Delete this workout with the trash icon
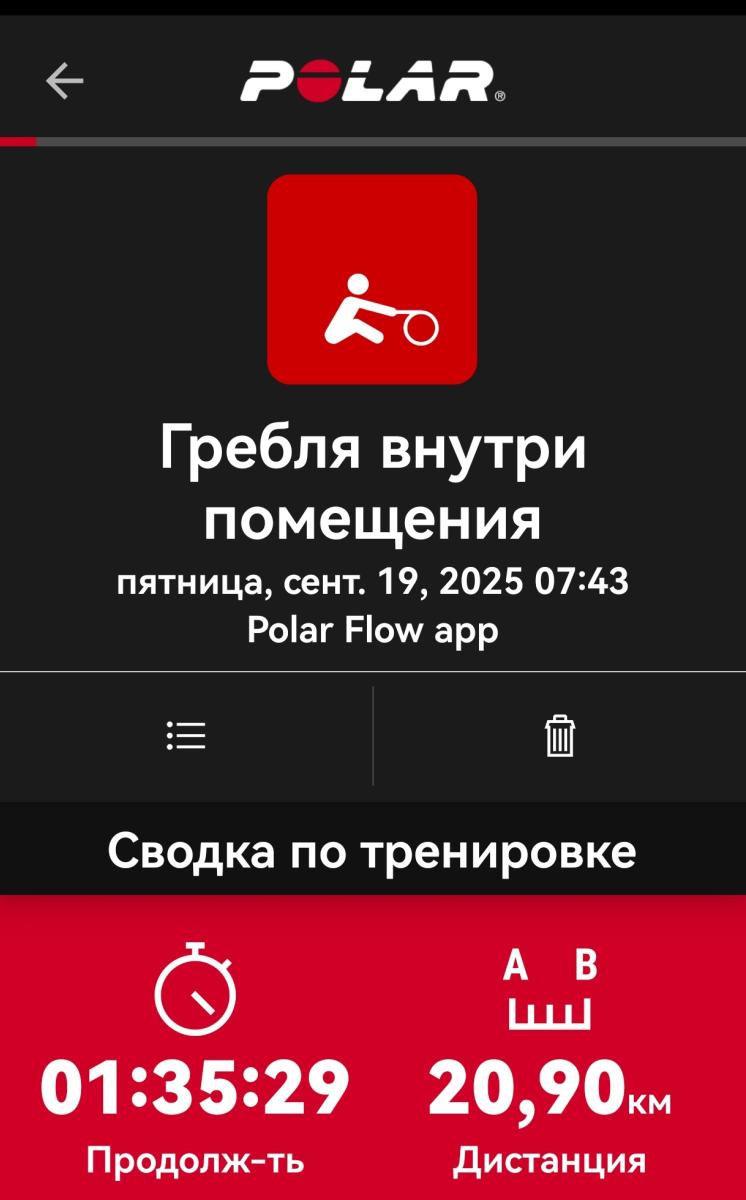The image size is (746, 1200). (x=560, y=736)
